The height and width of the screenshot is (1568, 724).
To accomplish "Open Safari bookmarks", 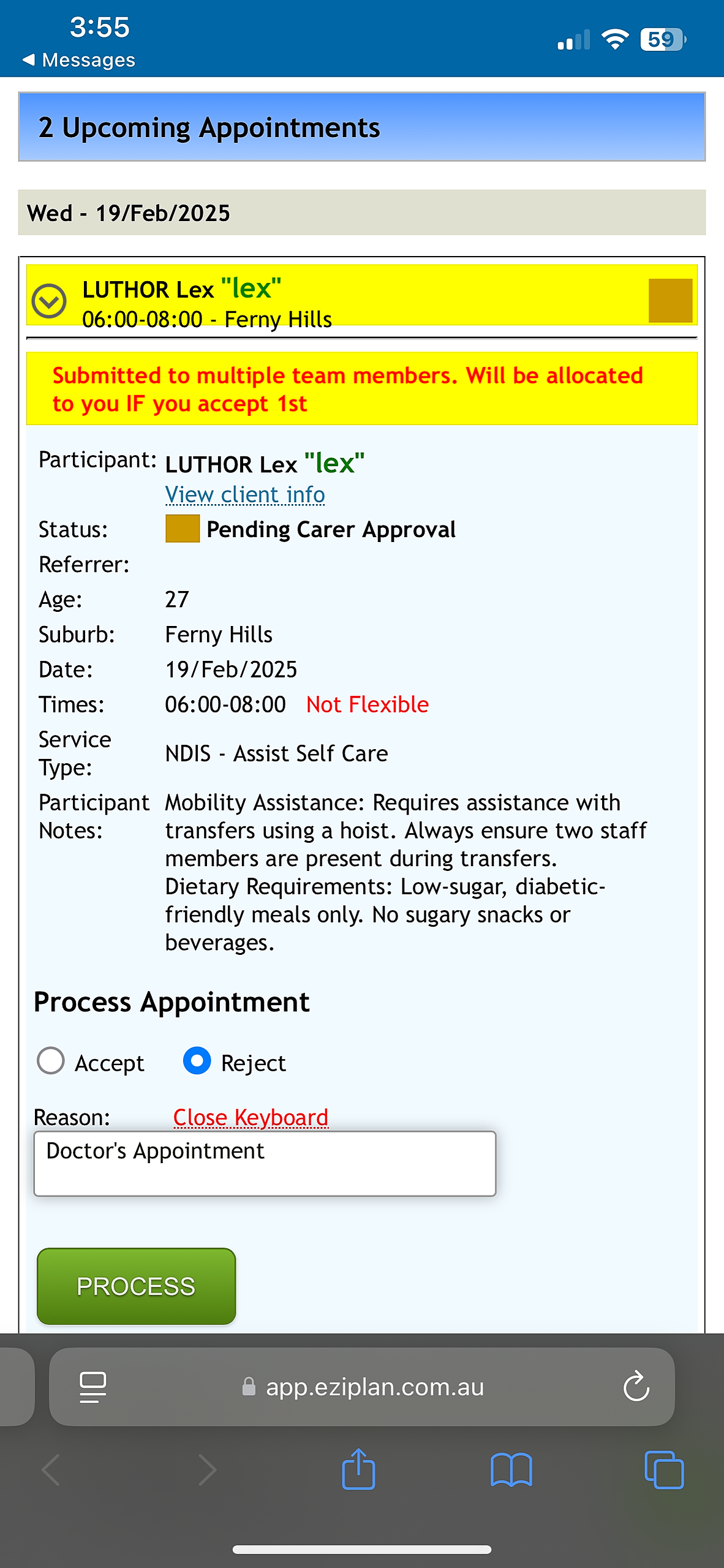I will pos(511,1469).
